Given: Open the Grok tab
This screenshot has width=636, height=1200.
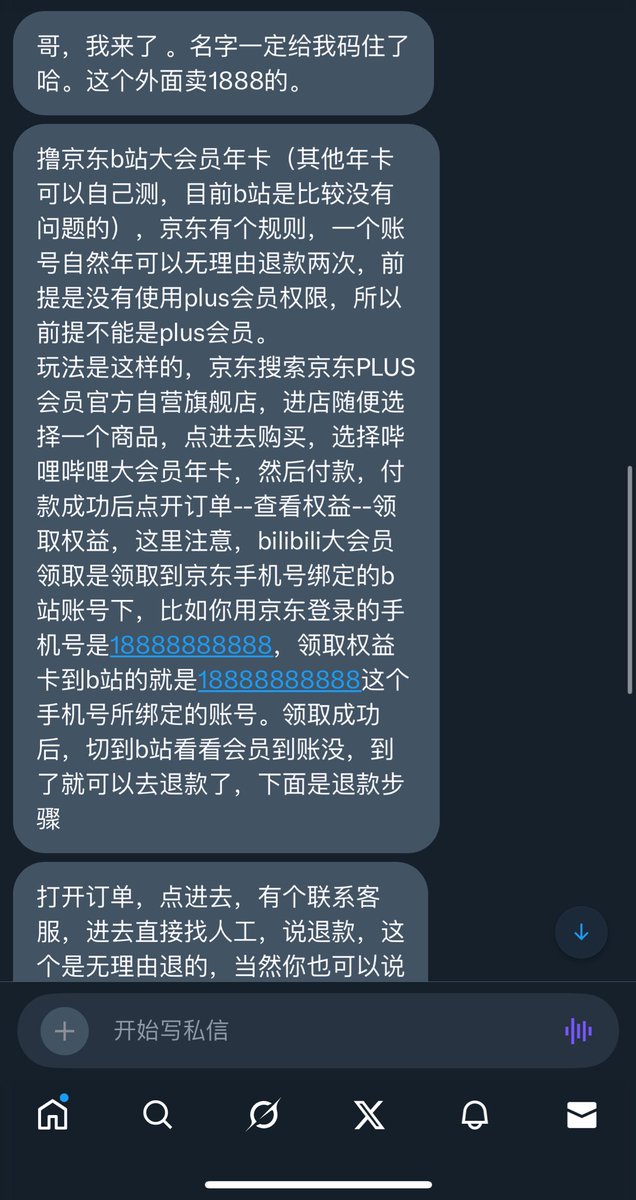Looking at the screenshot, I should click(x=264, y=1114).
